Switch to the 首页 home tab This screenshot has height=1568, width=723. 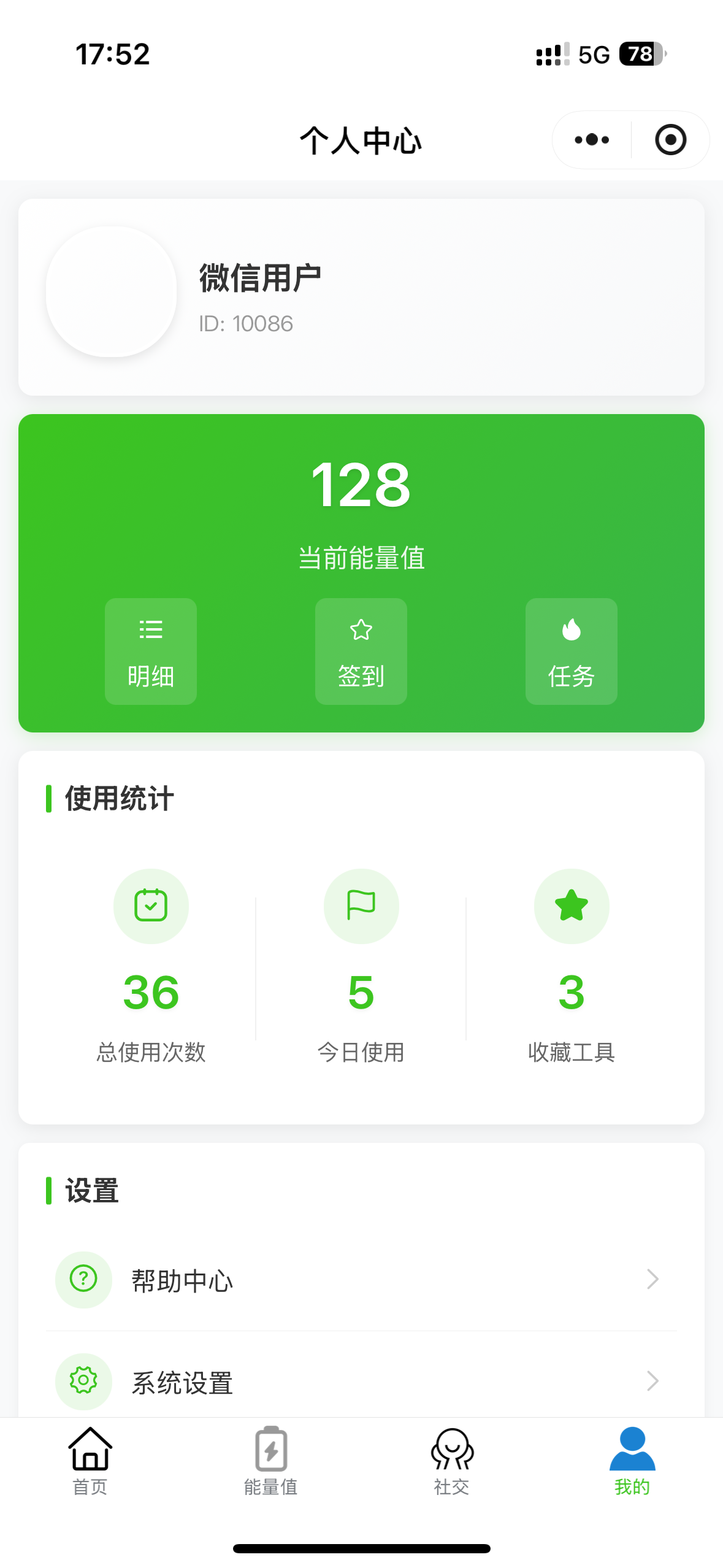(x=90, y=1461)
